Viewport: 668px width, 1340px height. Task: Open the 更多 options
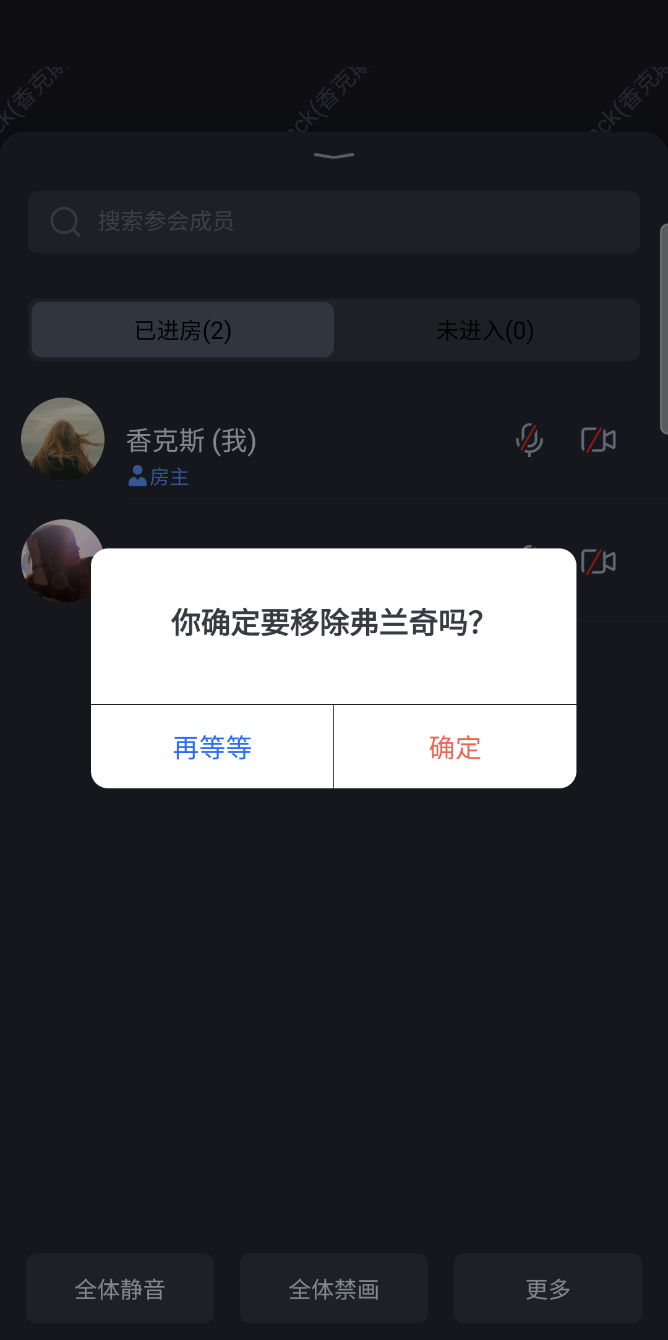click(x=548, y=1289)
